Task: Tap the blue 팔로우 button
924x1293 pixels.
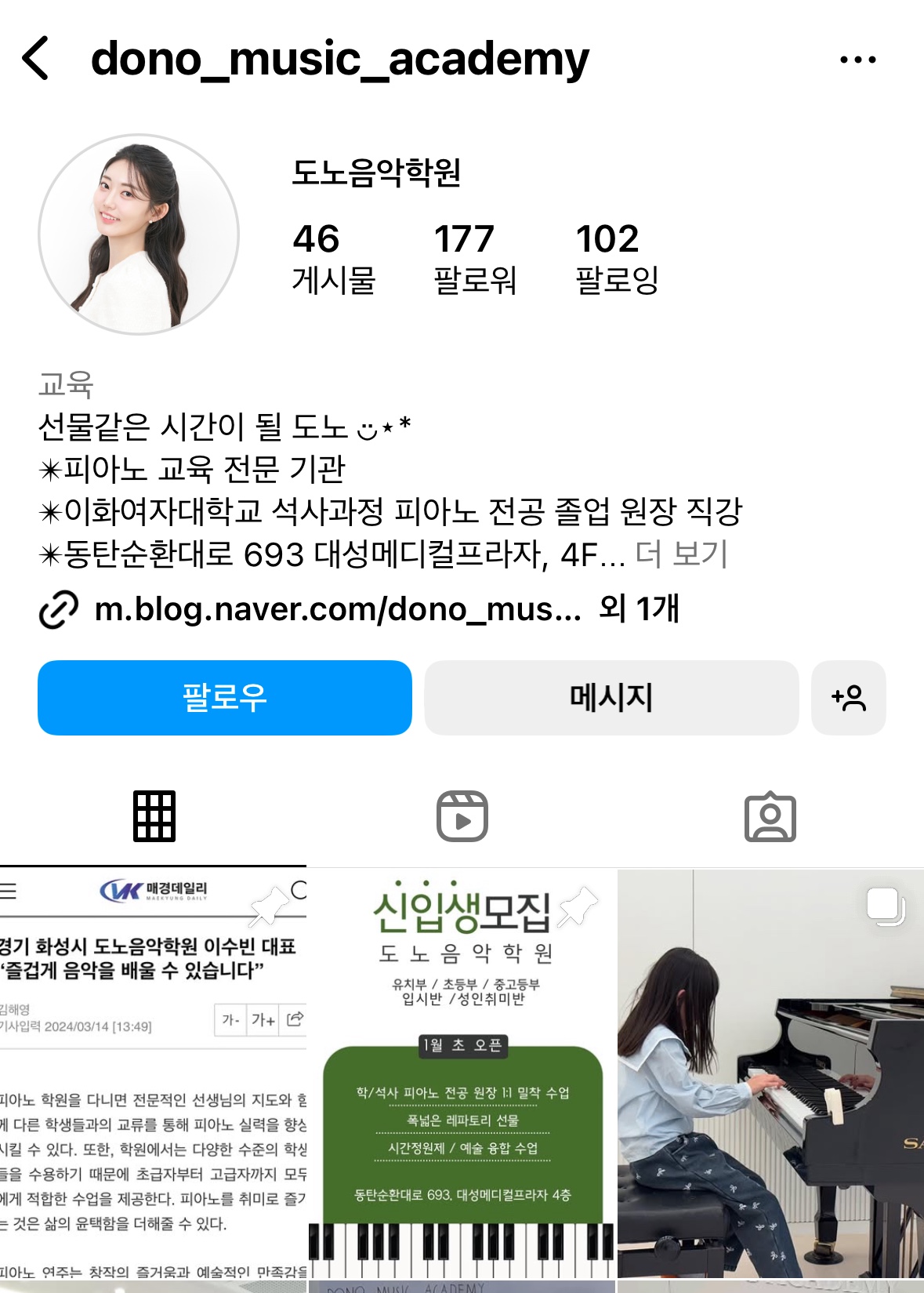Action: pos(224,698)
